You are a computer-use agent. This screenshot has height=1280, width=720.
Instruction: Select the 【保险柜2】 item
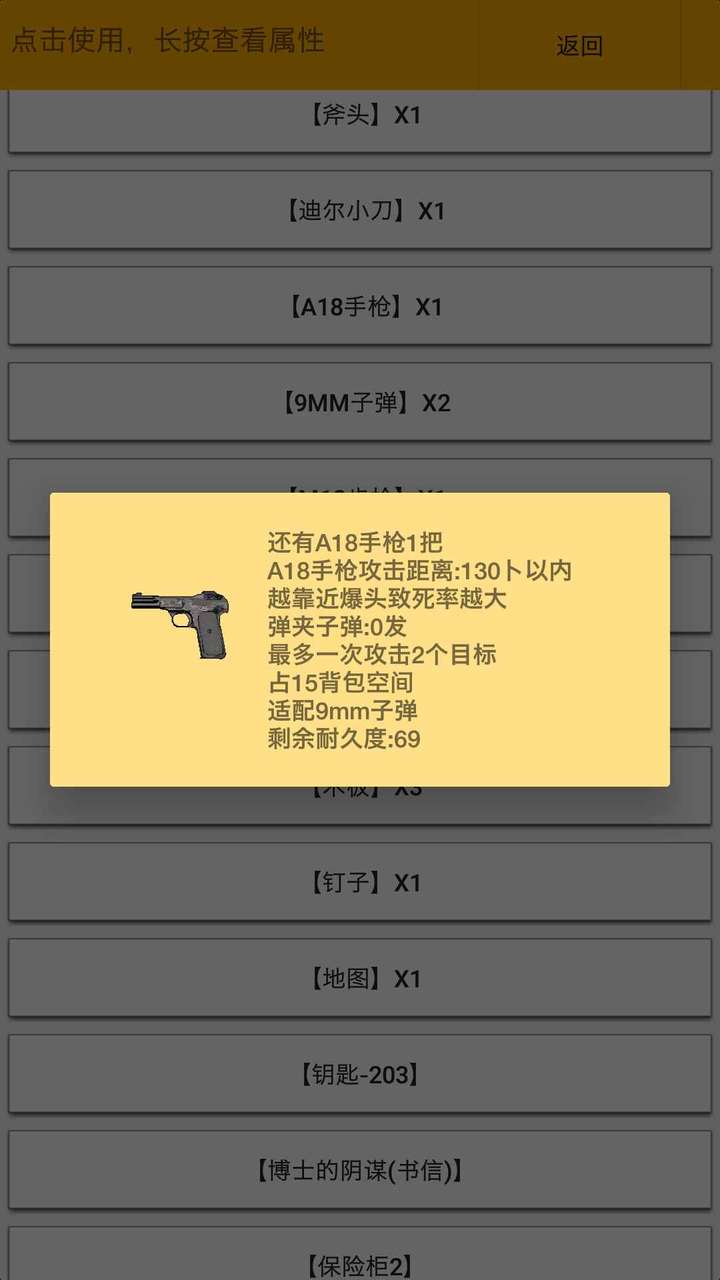coord(360,1258)
